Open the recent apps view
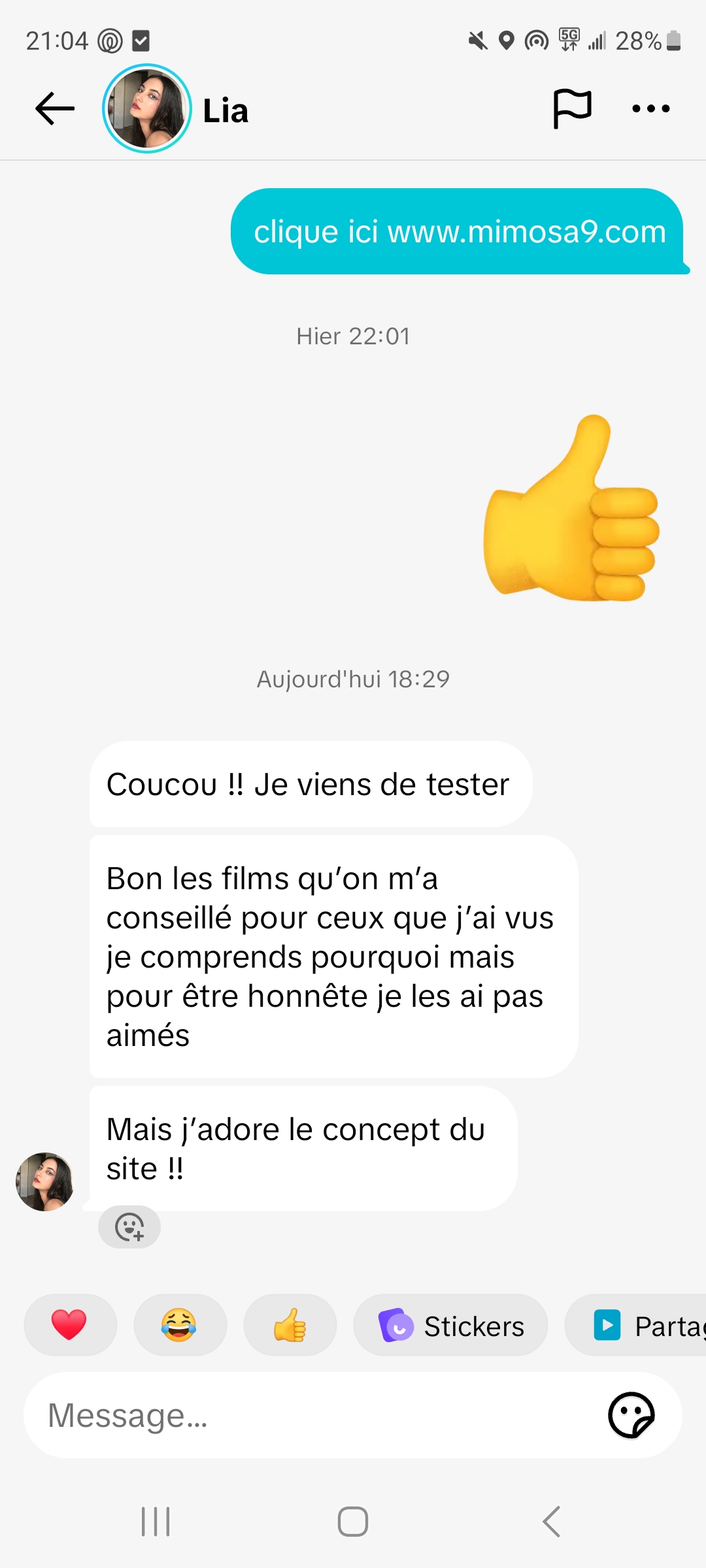This screenshot has height=1568, width=706. [x=156, y=1522]
